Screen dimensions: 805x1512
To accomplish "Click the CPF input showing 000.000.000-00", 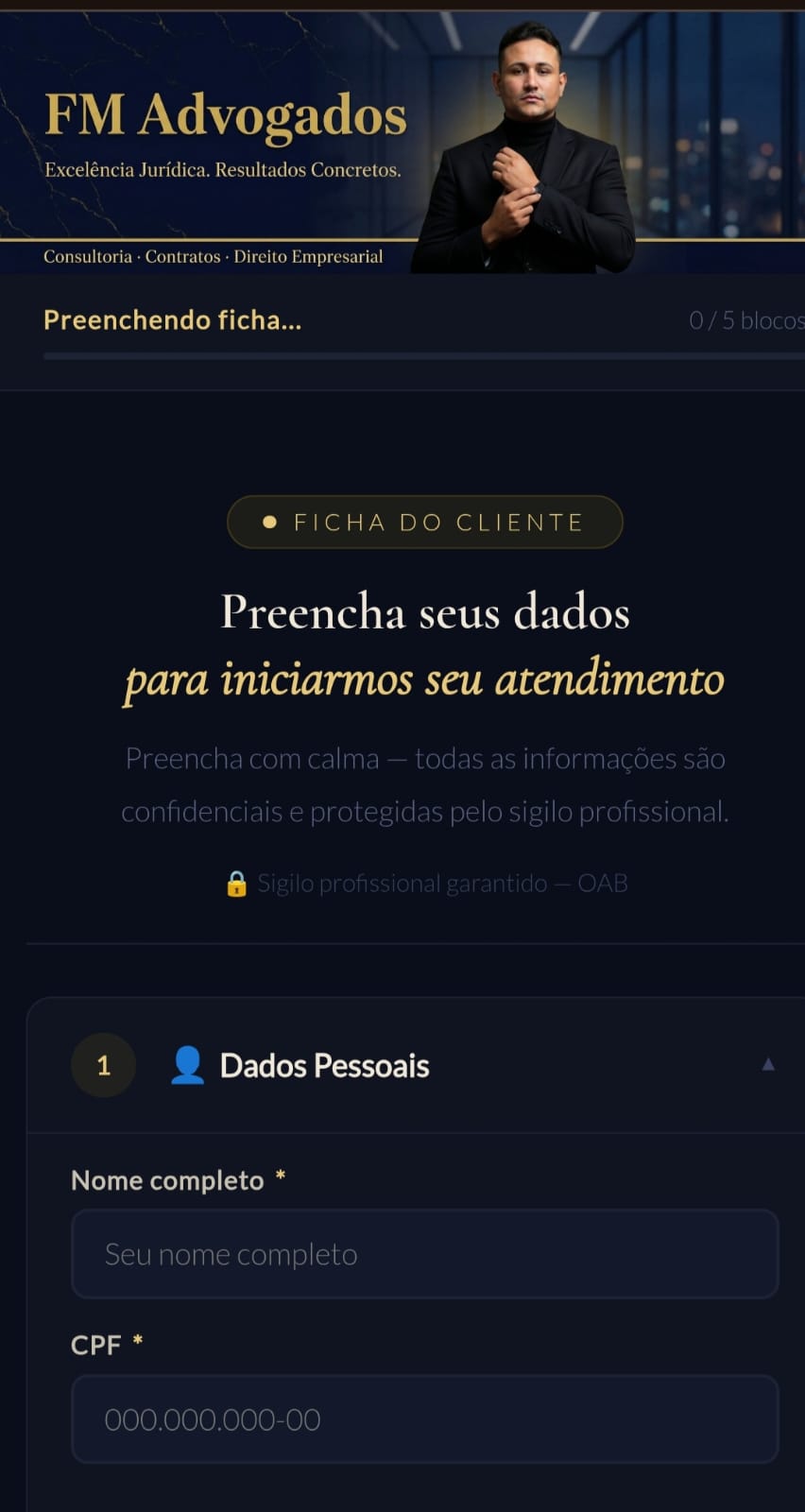I will pos(424,1418).
